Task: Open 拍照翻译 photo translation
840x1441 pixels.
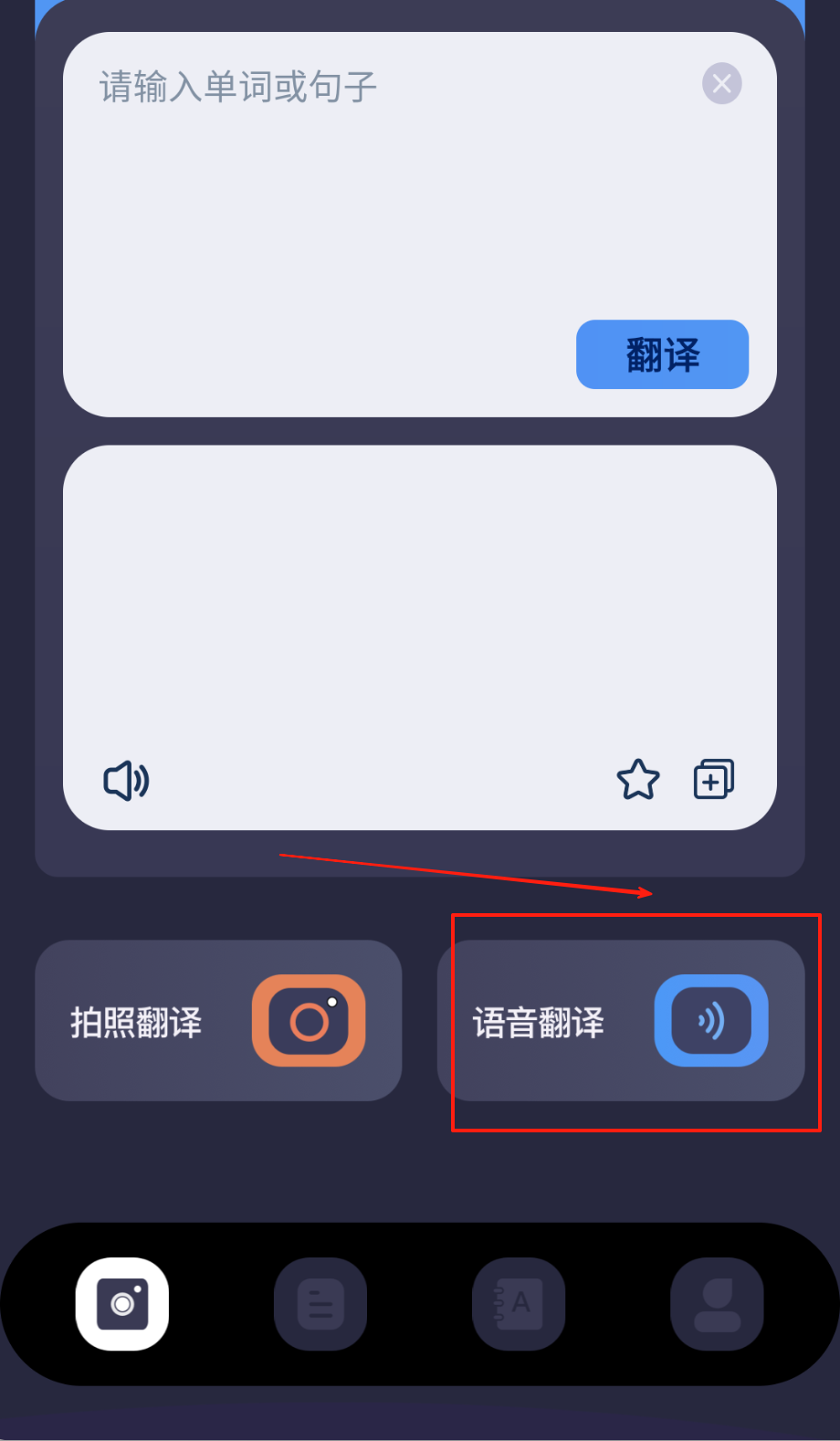Action: click(x=218, y=1021)
